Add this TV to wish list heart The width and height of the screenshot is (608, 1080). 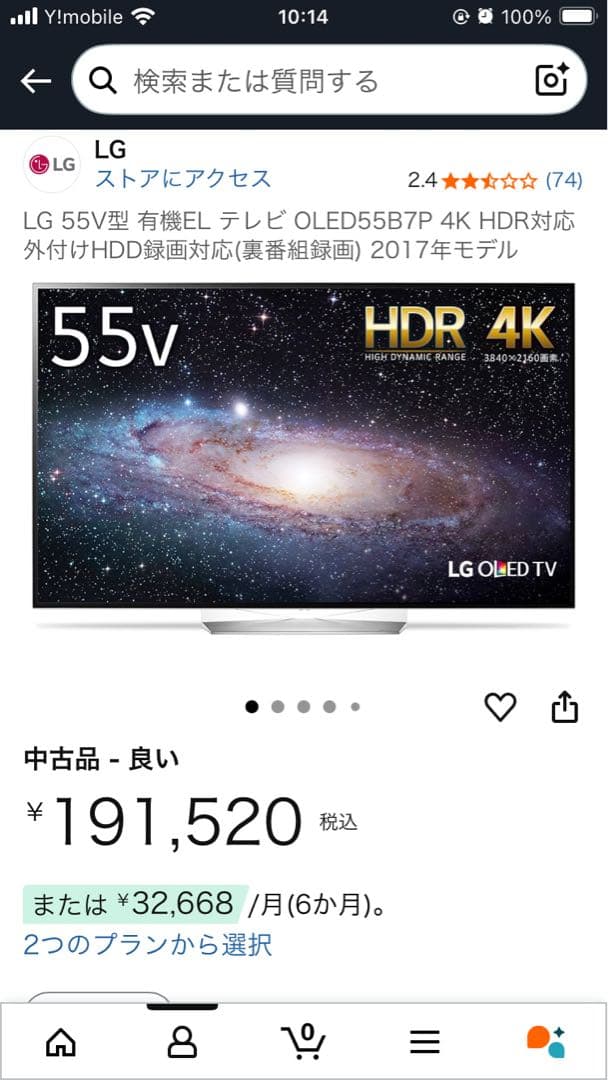point(500,707)
